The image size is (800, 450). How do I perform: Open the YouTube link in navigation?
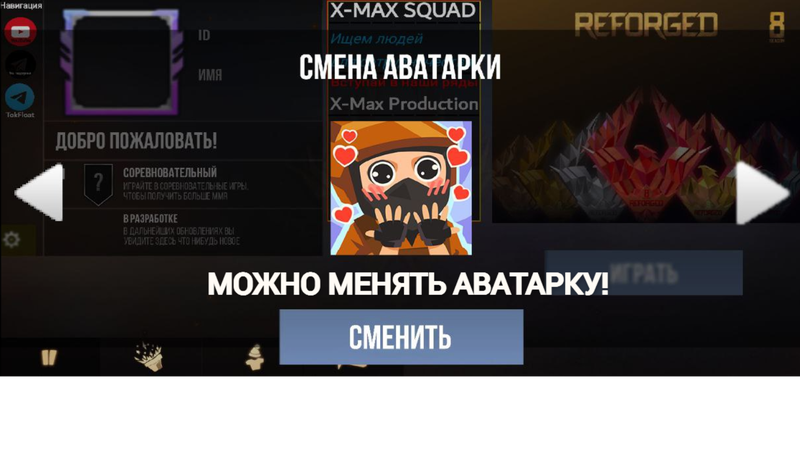point(19,31)
